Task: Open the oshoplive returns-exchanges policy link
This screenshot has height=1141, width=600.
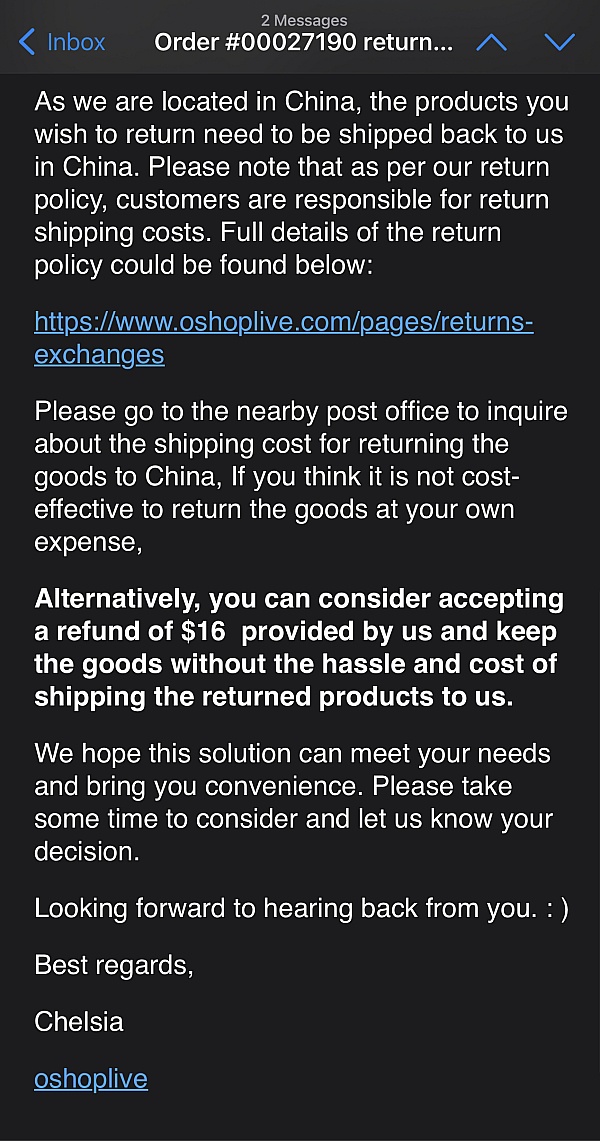Action: pyautogui.click(x=283, y=323)
